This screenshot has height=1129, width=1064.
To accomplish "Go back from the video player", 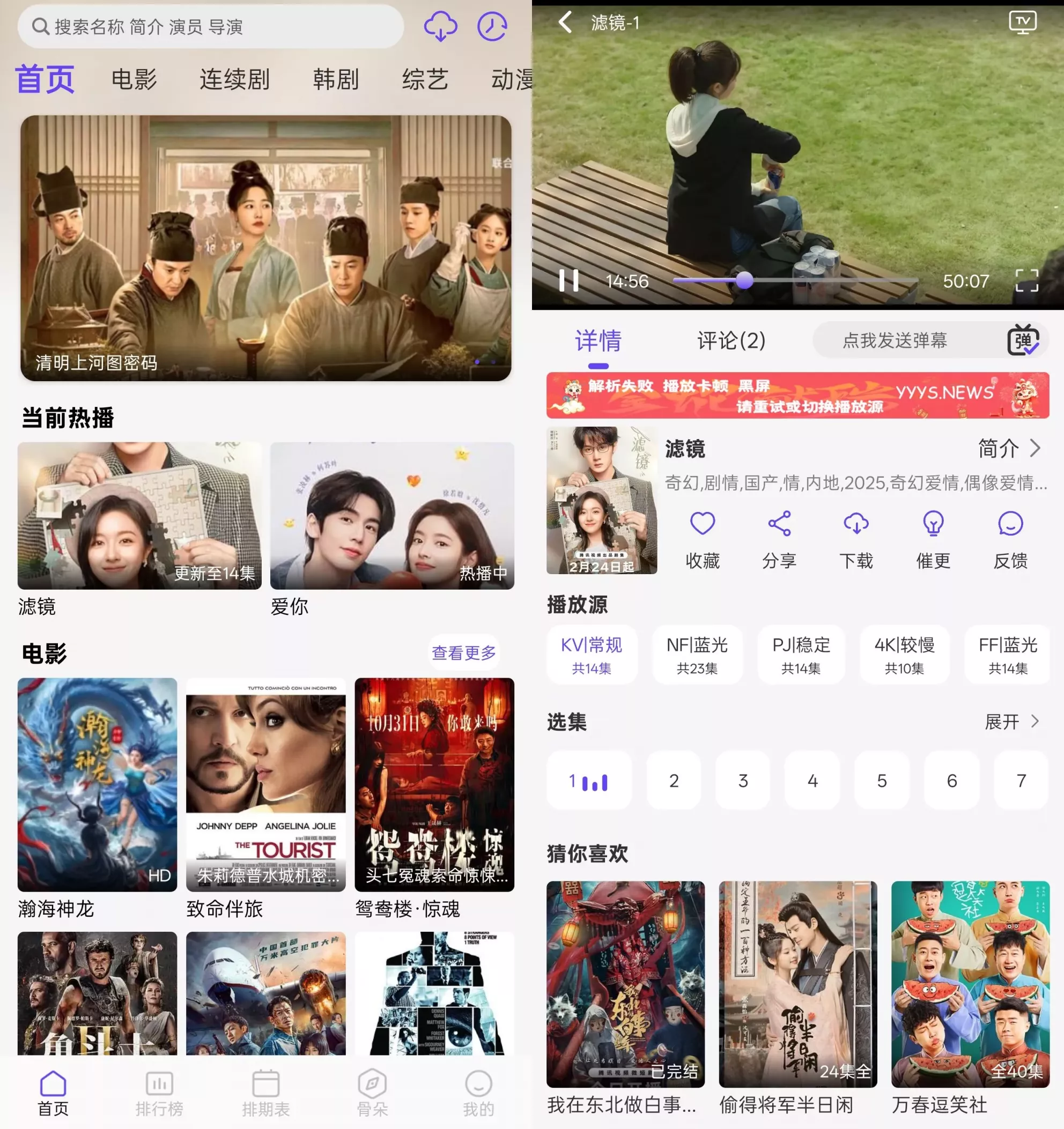I will coord(565,23).
